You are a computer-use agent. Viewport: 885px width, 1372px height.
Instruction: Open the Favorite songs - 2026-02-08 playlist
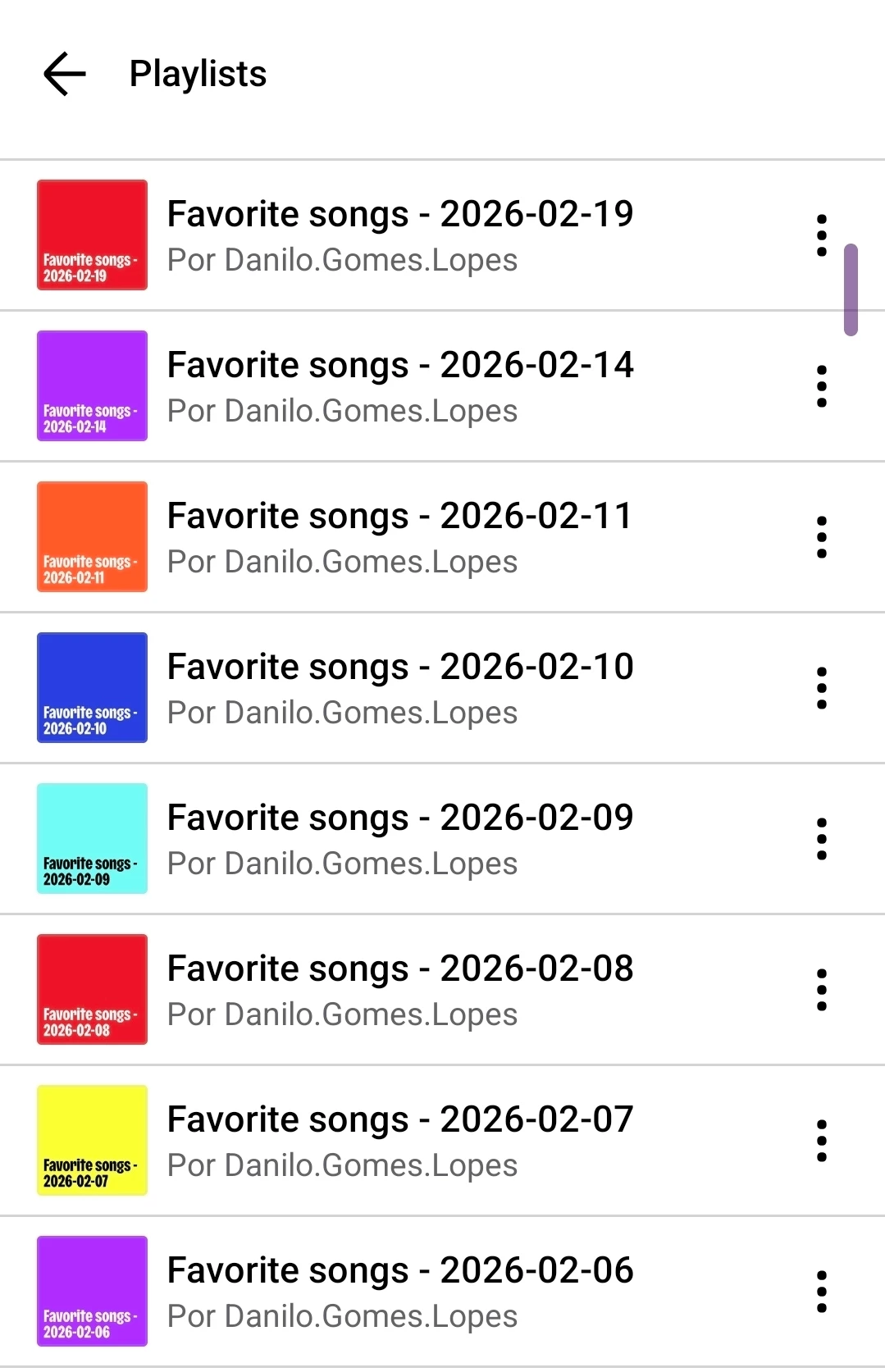400,990
